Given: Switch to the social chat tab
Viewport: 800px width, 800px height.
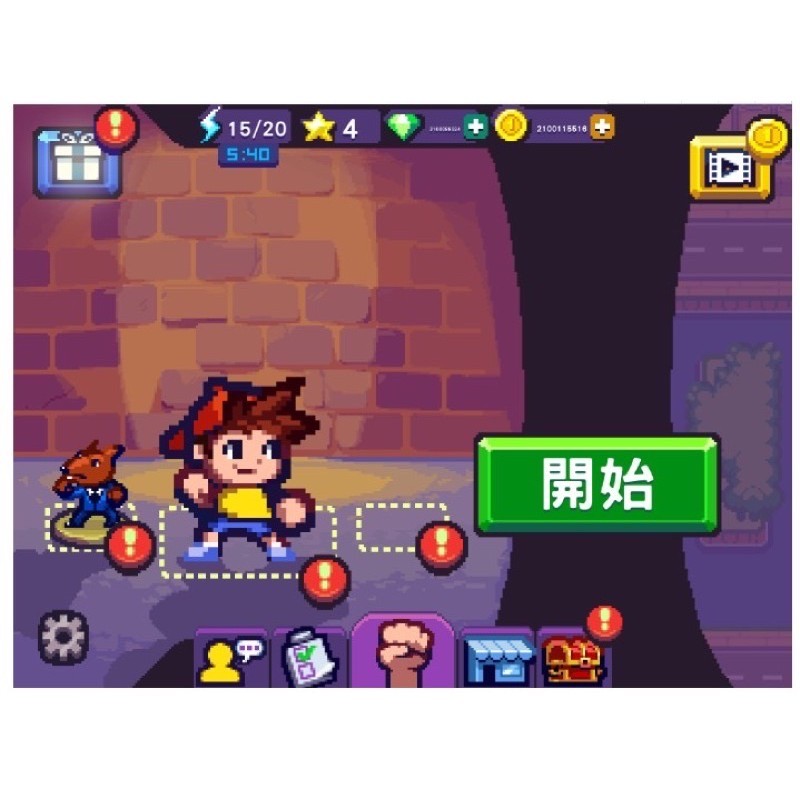Looking at the screenshot, I should [x=232, y=660].
